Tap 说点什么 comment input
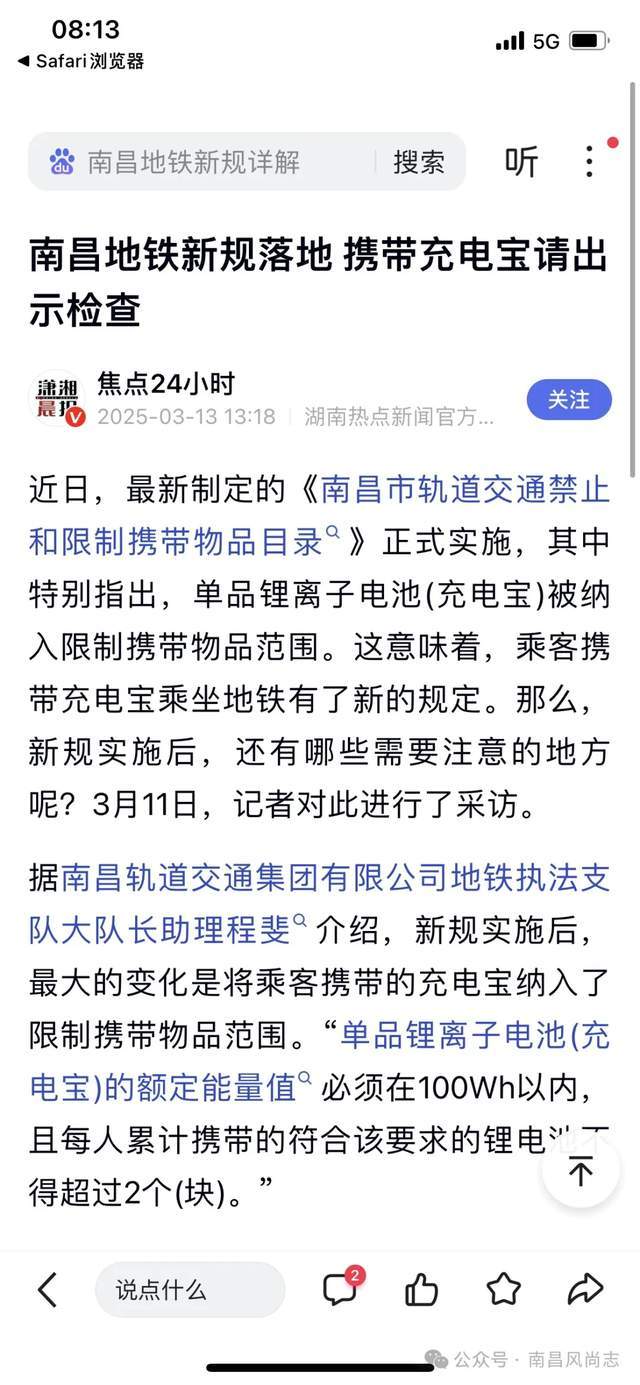Screen dimensions: 640x1385 click(190, 1290)
